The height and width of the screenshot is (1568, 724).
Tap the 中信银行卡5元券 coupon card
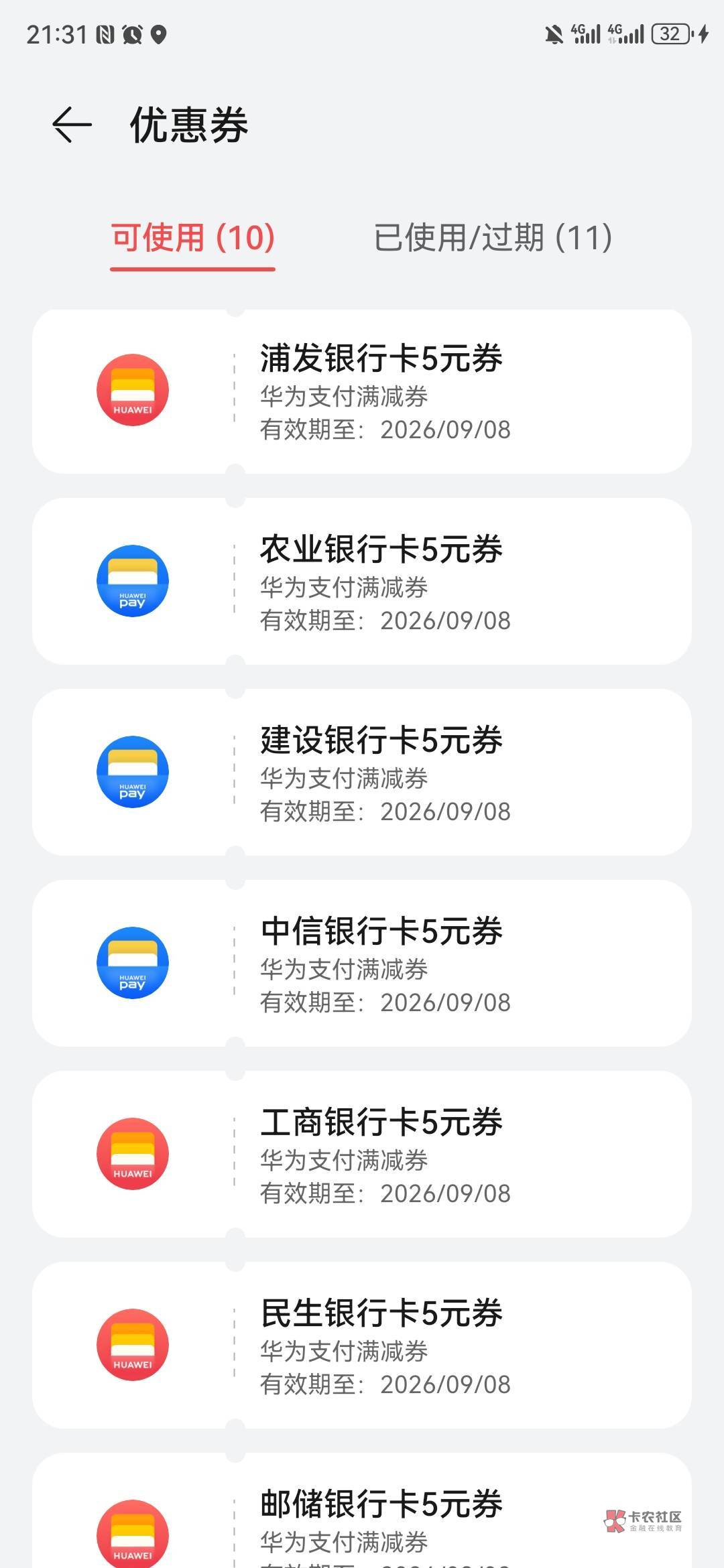click(362, 963)
